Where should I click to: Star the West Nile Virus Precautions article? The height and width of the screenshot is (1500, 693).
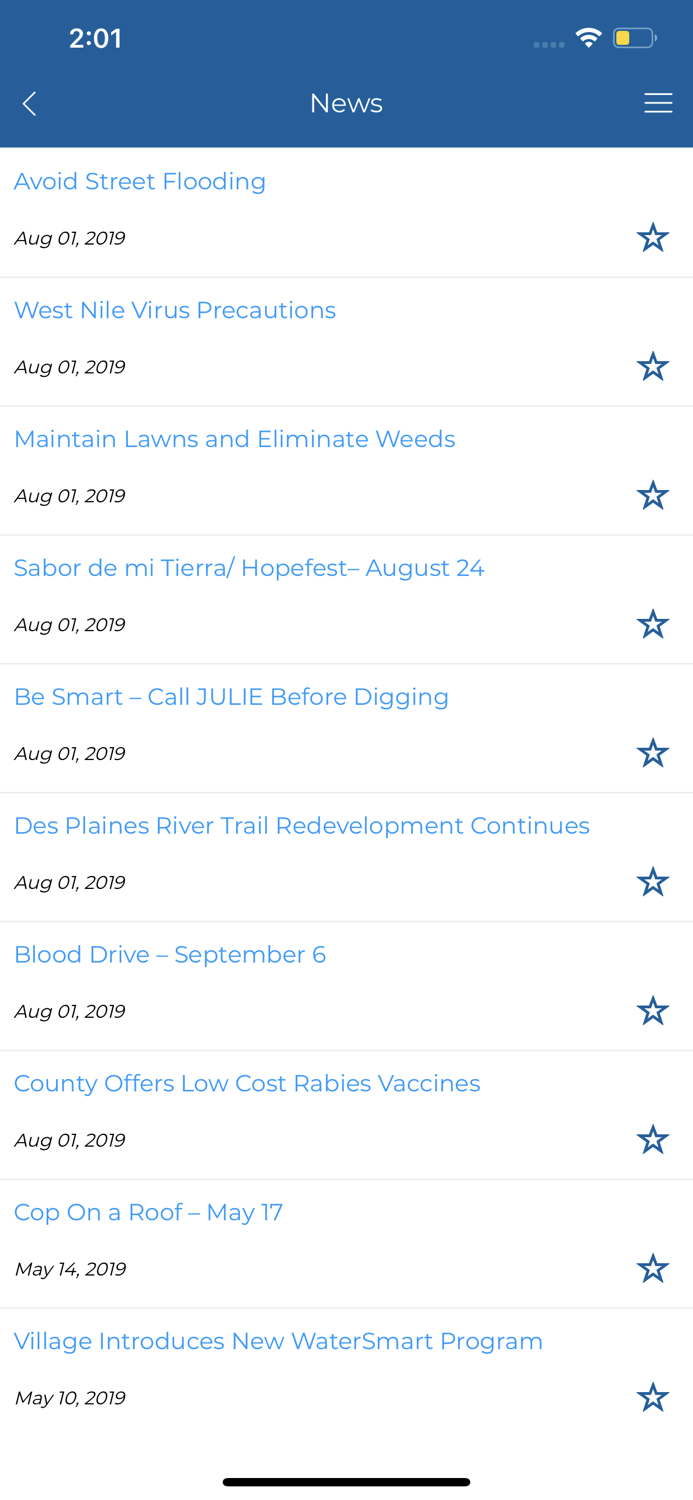tap(652, 367)
